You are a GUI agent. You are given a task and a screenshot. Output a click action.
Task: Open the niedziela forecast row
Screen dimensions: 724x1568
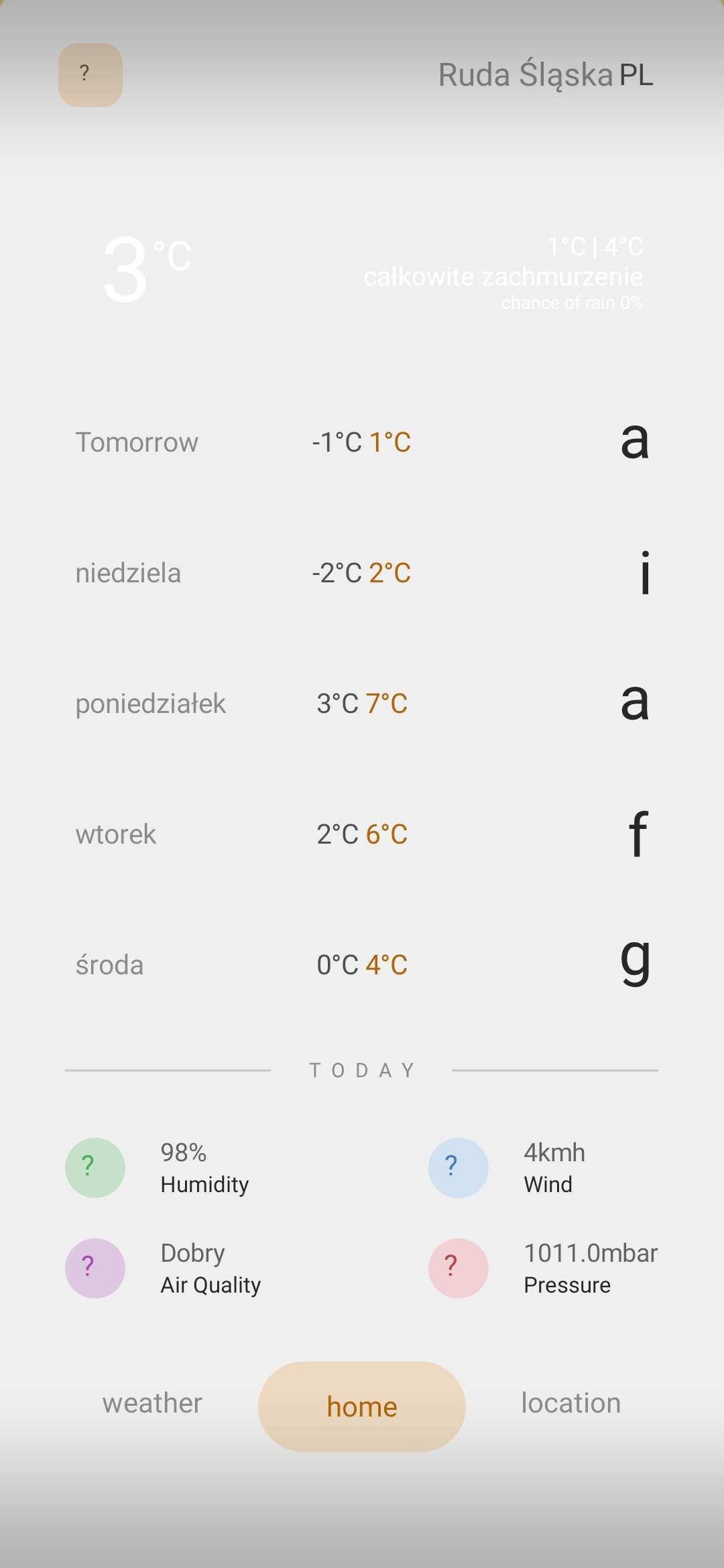[362, 573]
